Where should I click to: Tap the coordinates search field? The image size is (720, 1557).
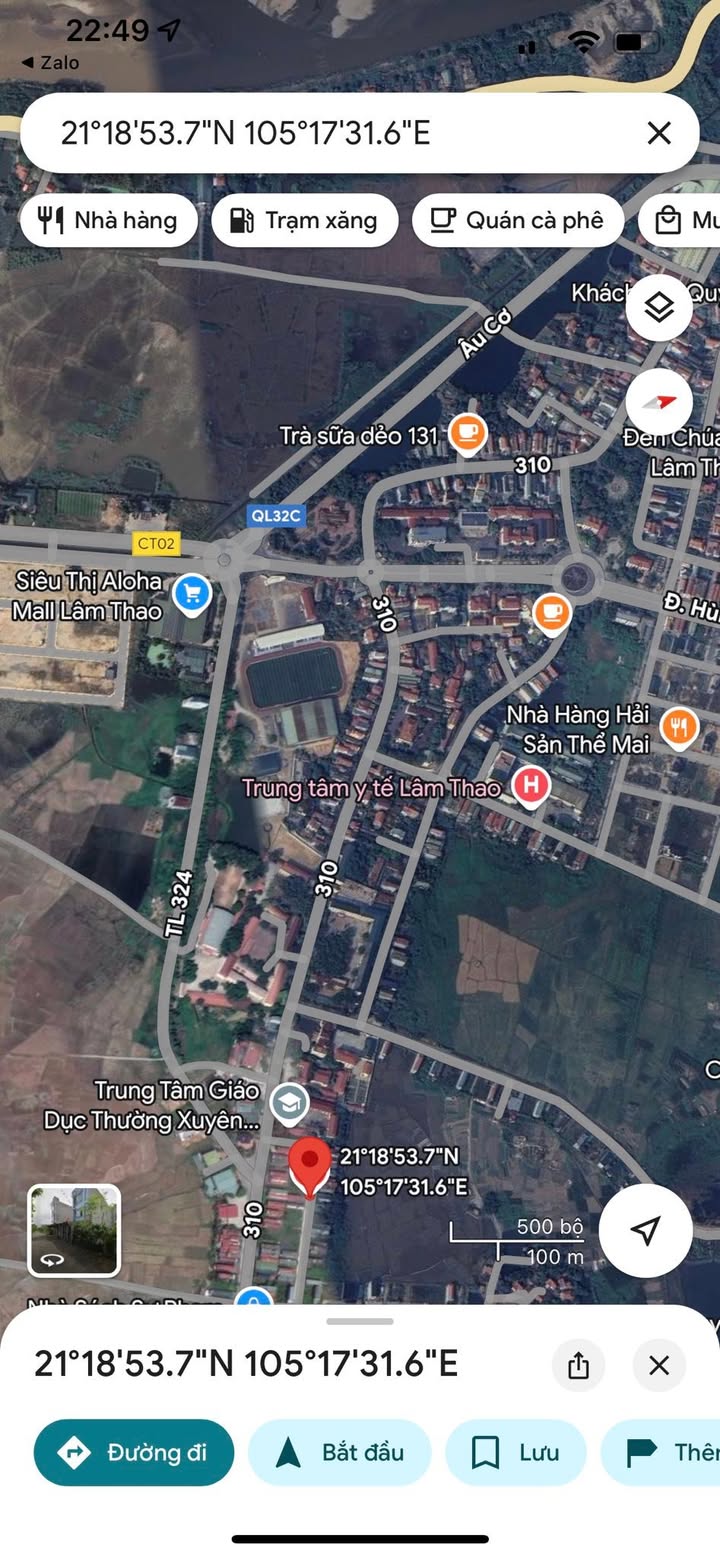click(x=340, y=133)
